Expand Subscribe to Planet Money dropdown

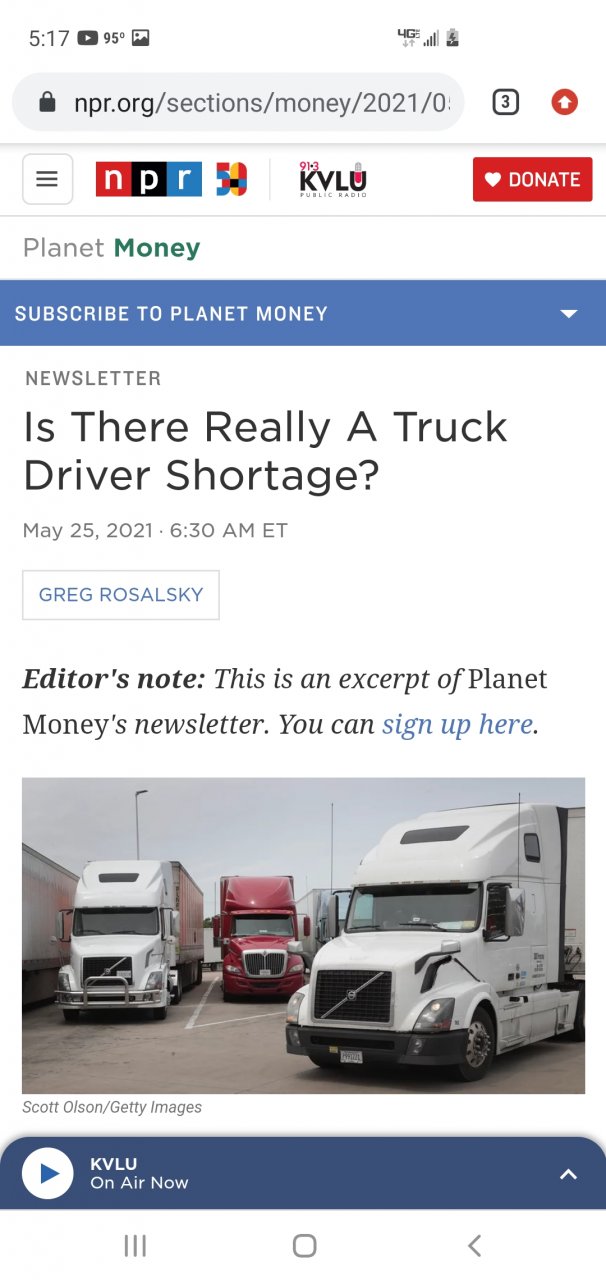pos(568,314)
